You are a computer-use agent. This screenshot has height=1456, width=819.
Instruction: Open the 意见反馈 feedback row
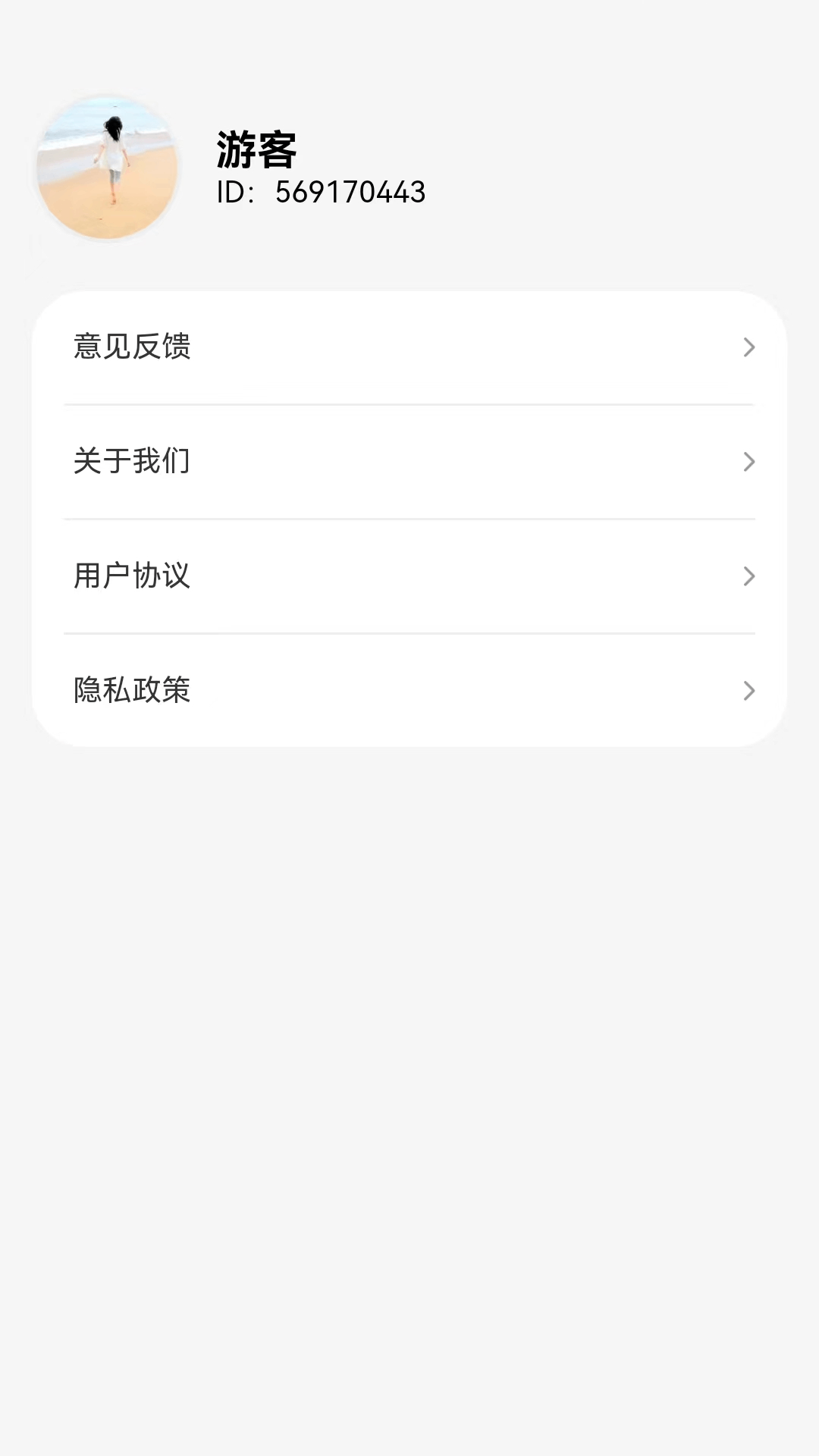(x=409, y=347)
